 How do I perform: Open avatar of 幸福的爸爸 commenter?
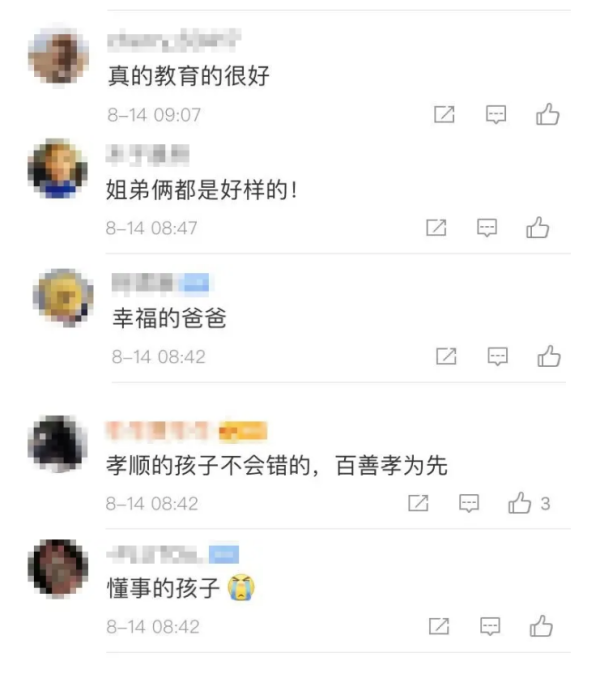point(63,296)
